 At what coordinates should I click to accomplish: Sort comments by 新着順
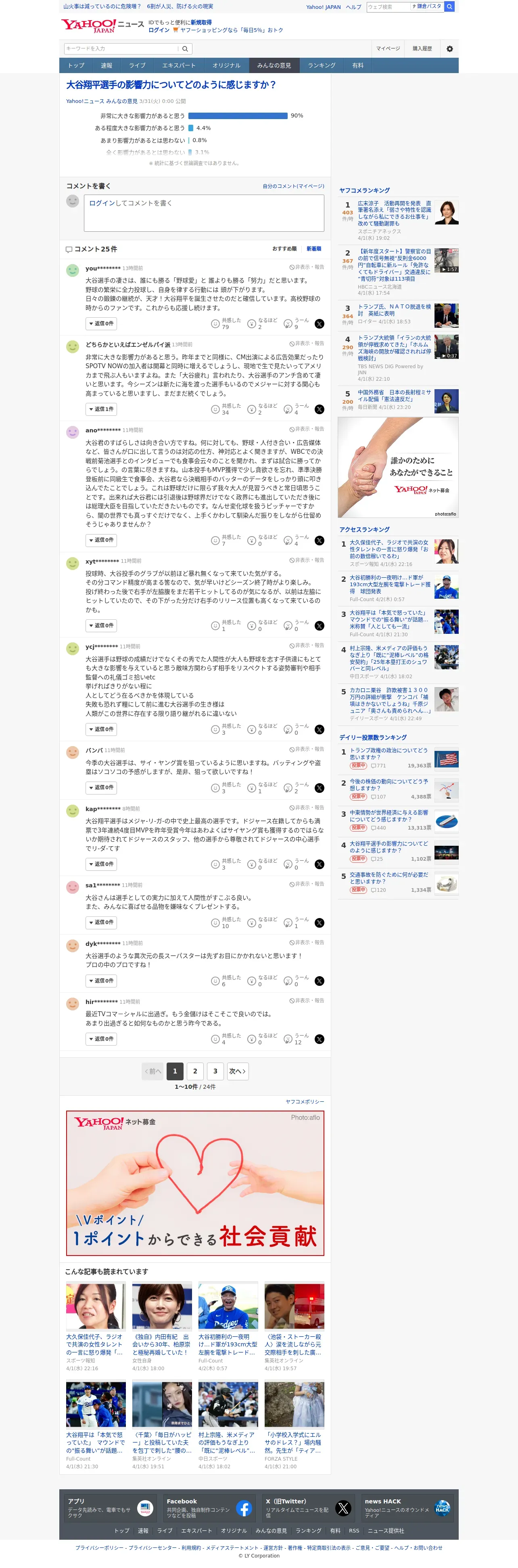[314, 249]
